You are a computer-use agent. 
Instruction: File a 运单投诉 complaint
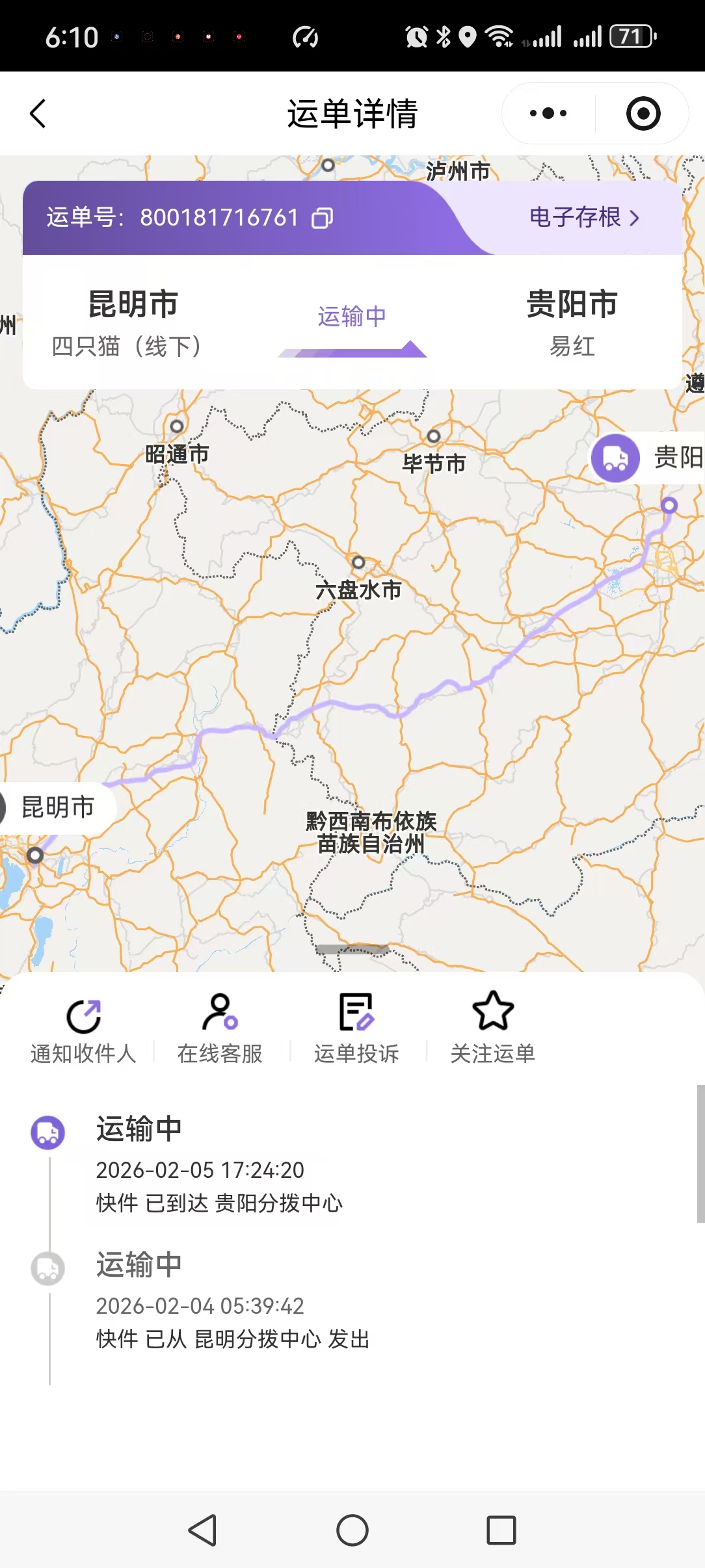tap(356, 1028)
